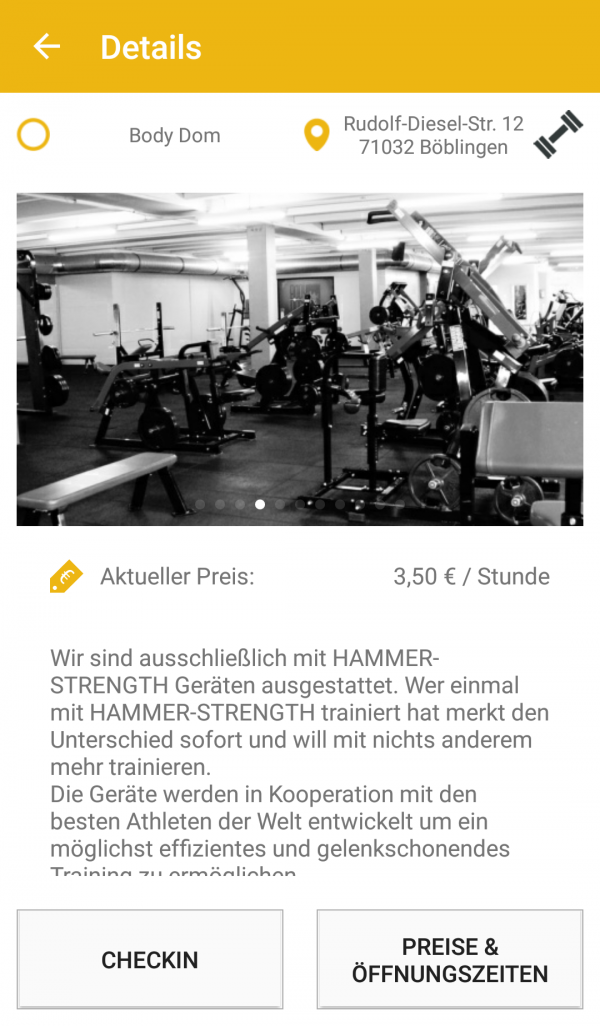The height and width of the screenshot is (1026, 600).
Task: Open the location pin for Rudolf-Diesel-Str. 12
Action: [317, 135]
